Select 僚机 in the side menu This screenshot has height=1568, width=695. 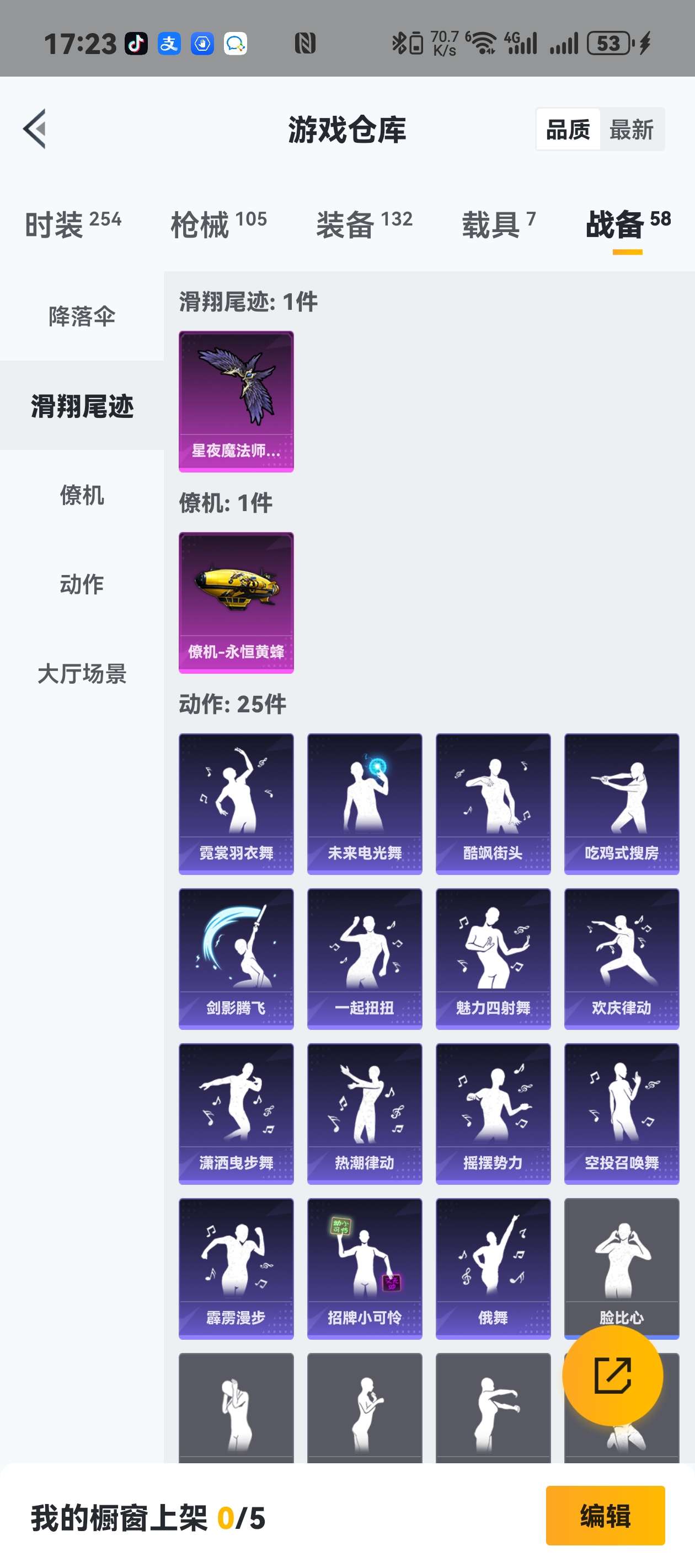coord(82,495)
